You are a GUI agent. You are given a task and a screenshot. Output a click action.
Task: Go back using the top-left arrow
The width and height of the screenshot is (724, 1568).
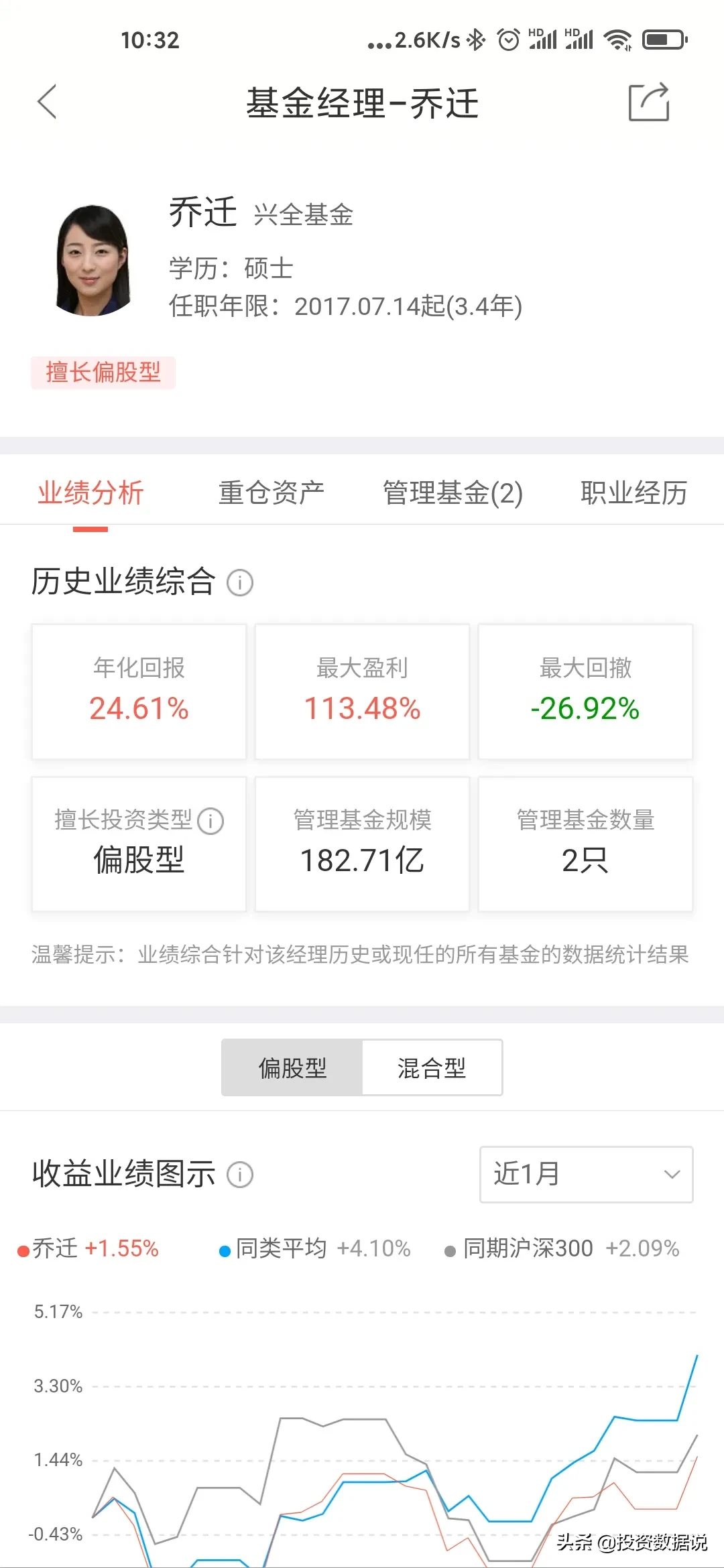pos(47,102)
